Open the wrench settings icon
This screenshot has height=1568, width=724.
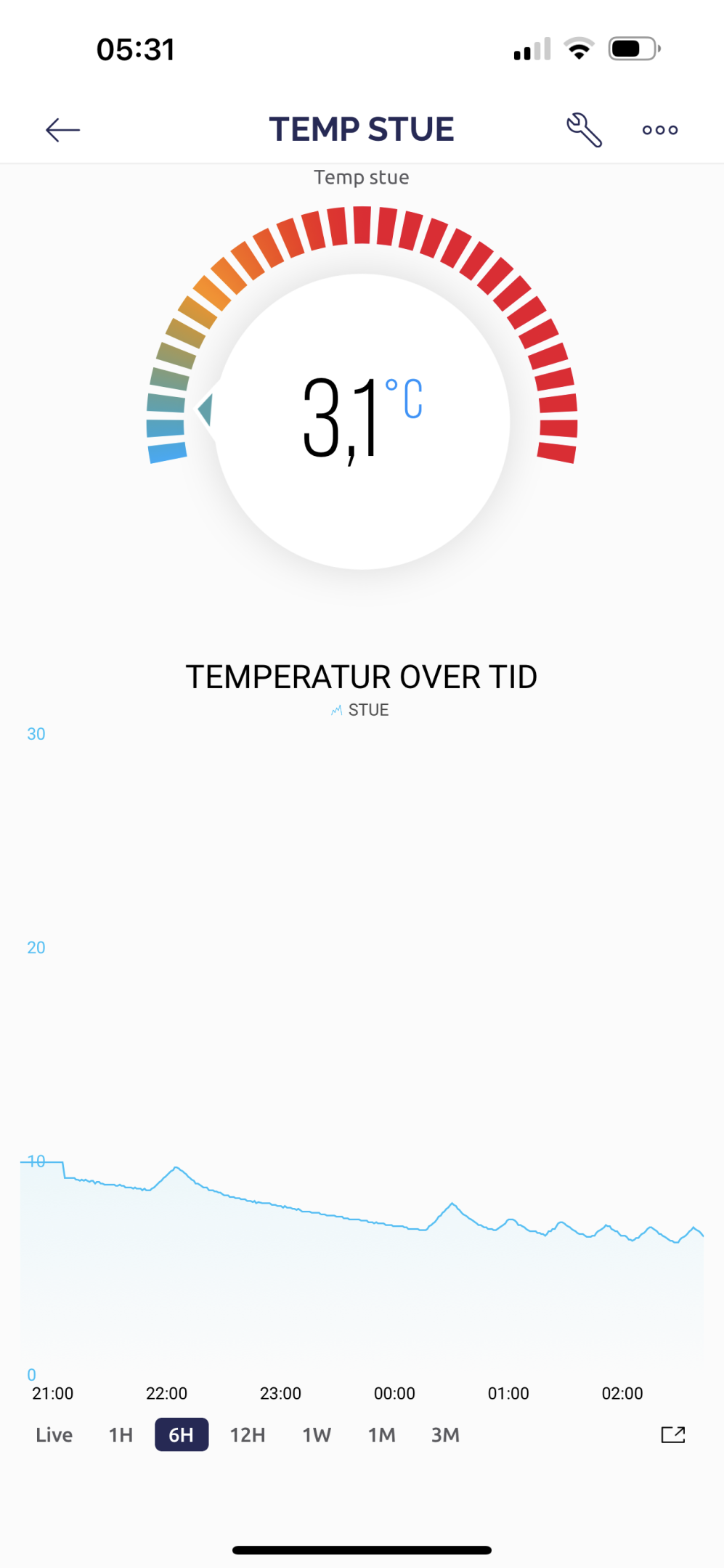584,130
